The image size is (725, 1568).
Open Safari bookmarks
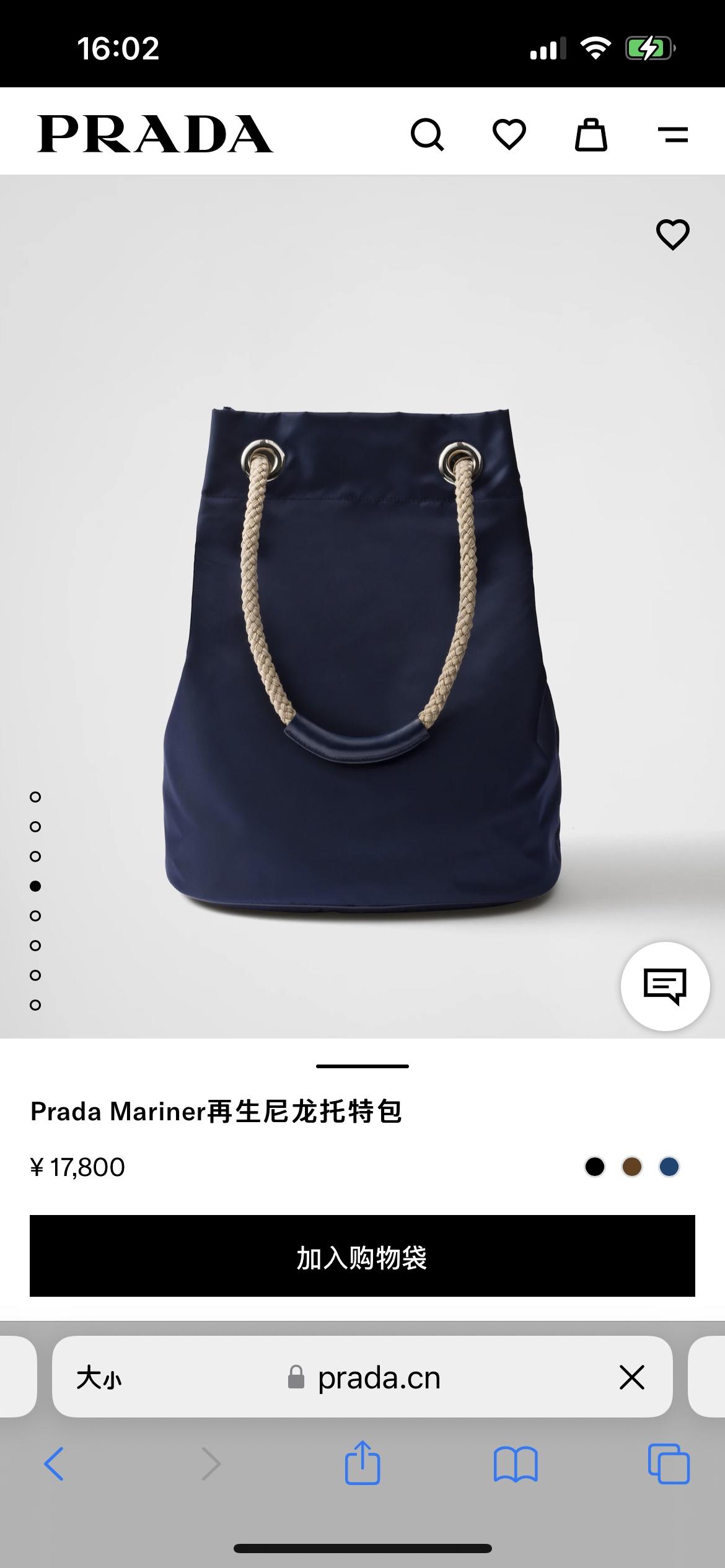pyautogui.click(x=516, y=1464)
